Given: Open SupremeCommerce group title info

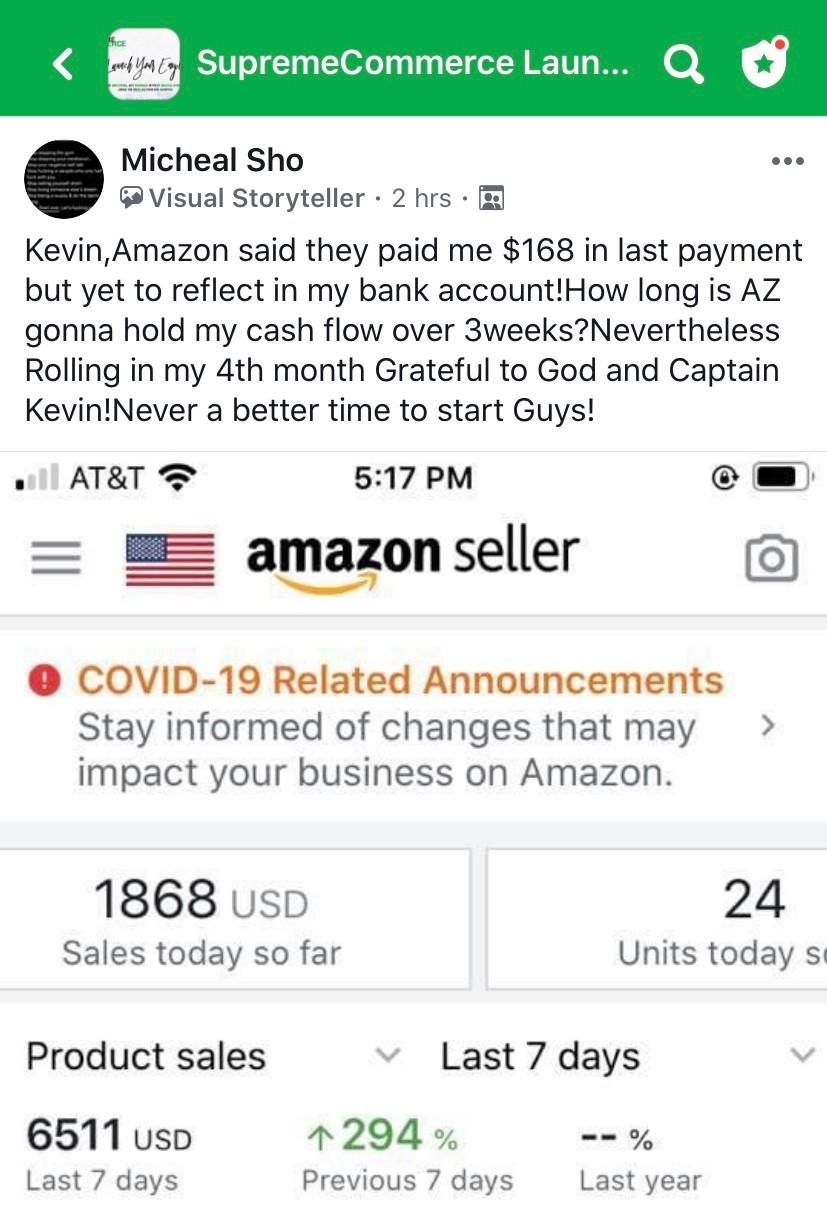Looking at the screenshot, I should pyautogui.click(x=413, y=64).
